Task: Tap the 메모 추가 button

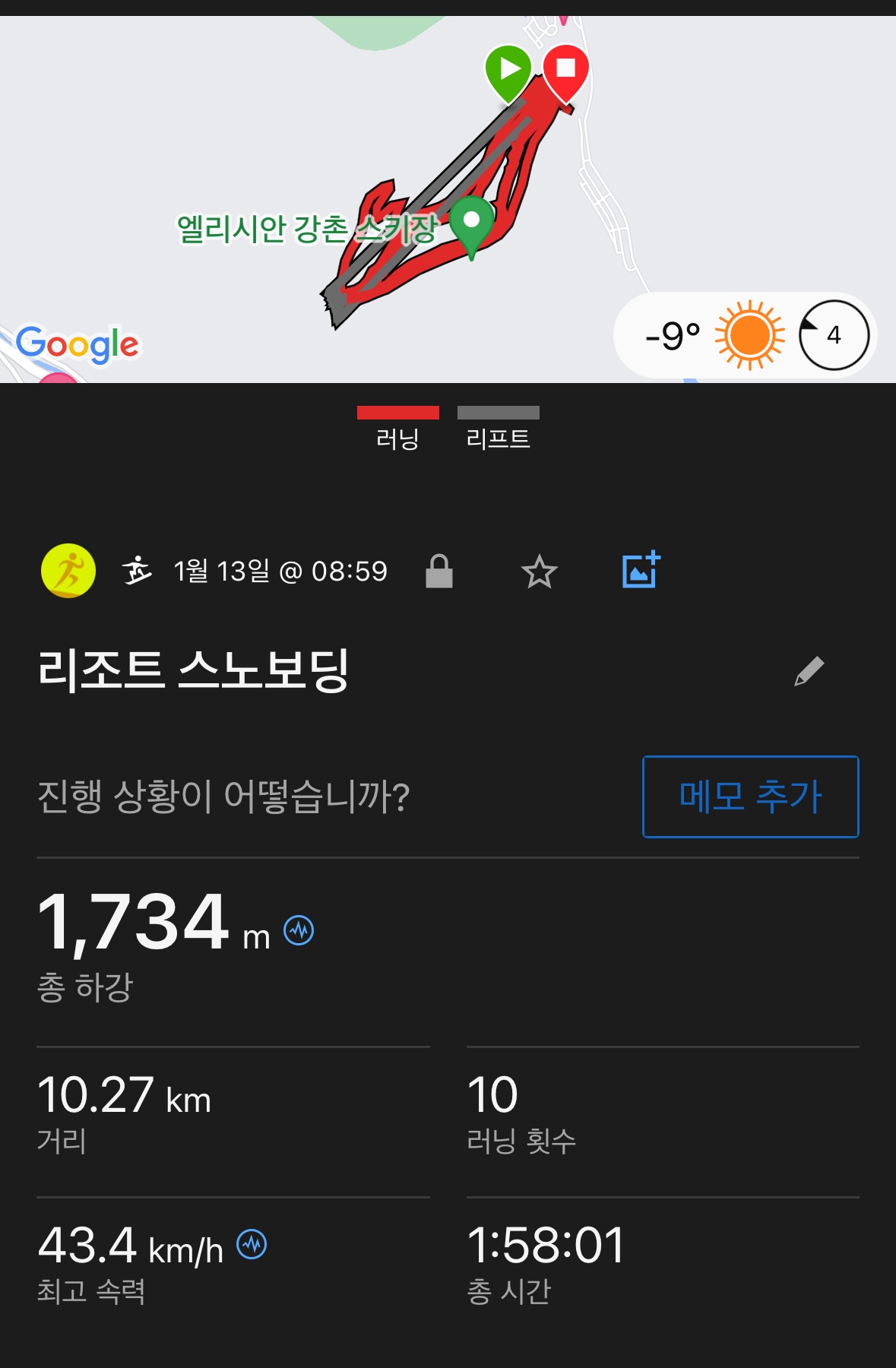Action: [x=750, y=796]
